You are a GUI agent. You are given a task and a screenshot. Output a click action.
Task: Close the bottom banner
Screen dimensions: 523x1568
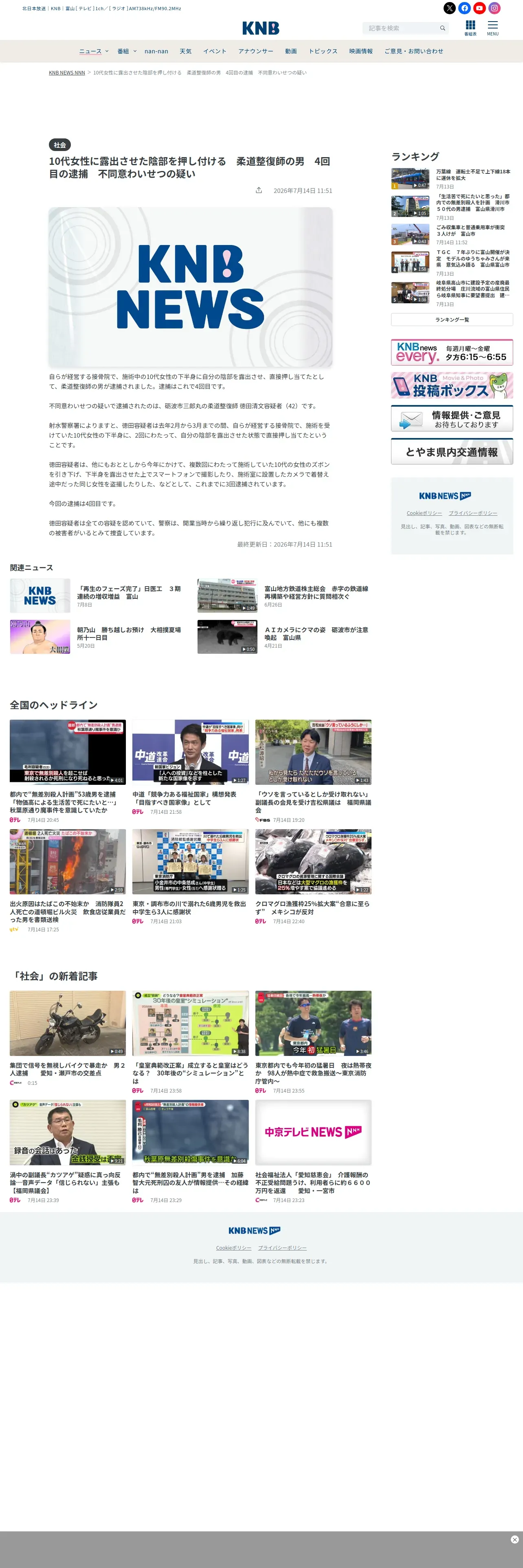[x=514, y=1540]
